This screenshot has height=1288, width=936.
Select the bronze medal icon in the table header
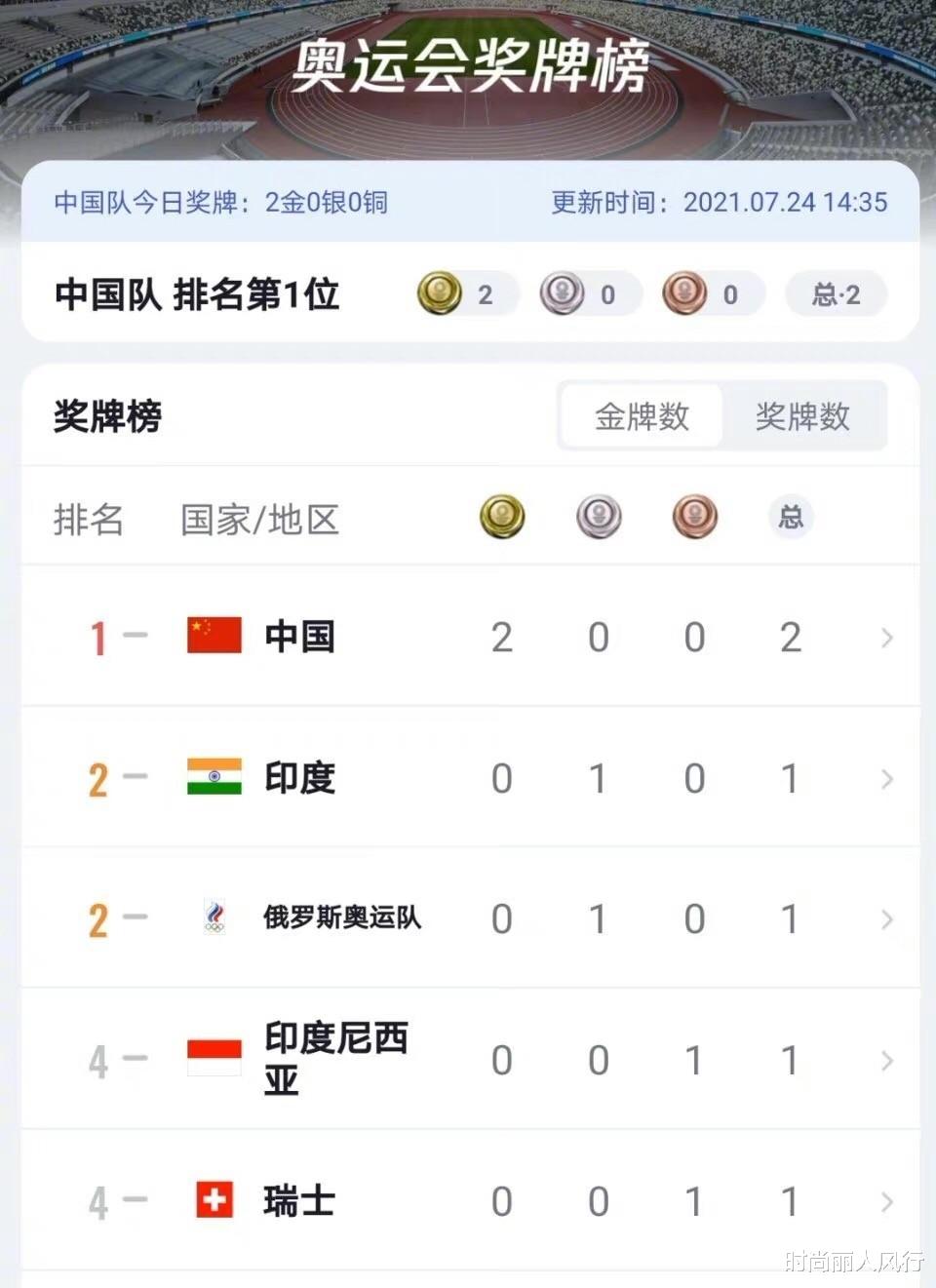coord(693,518)
